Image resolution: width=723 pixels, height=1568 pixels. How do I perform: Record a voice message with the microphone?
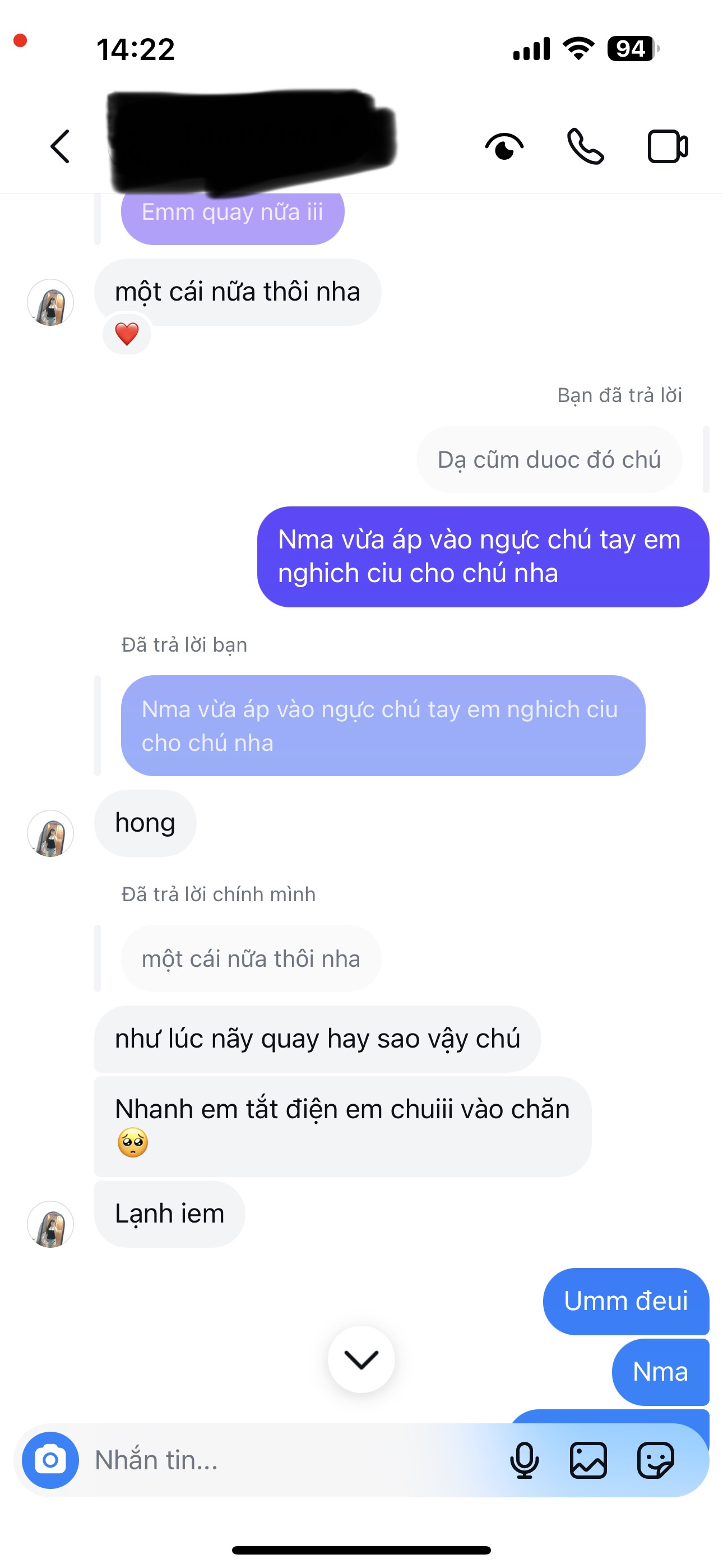[524, 1460]
